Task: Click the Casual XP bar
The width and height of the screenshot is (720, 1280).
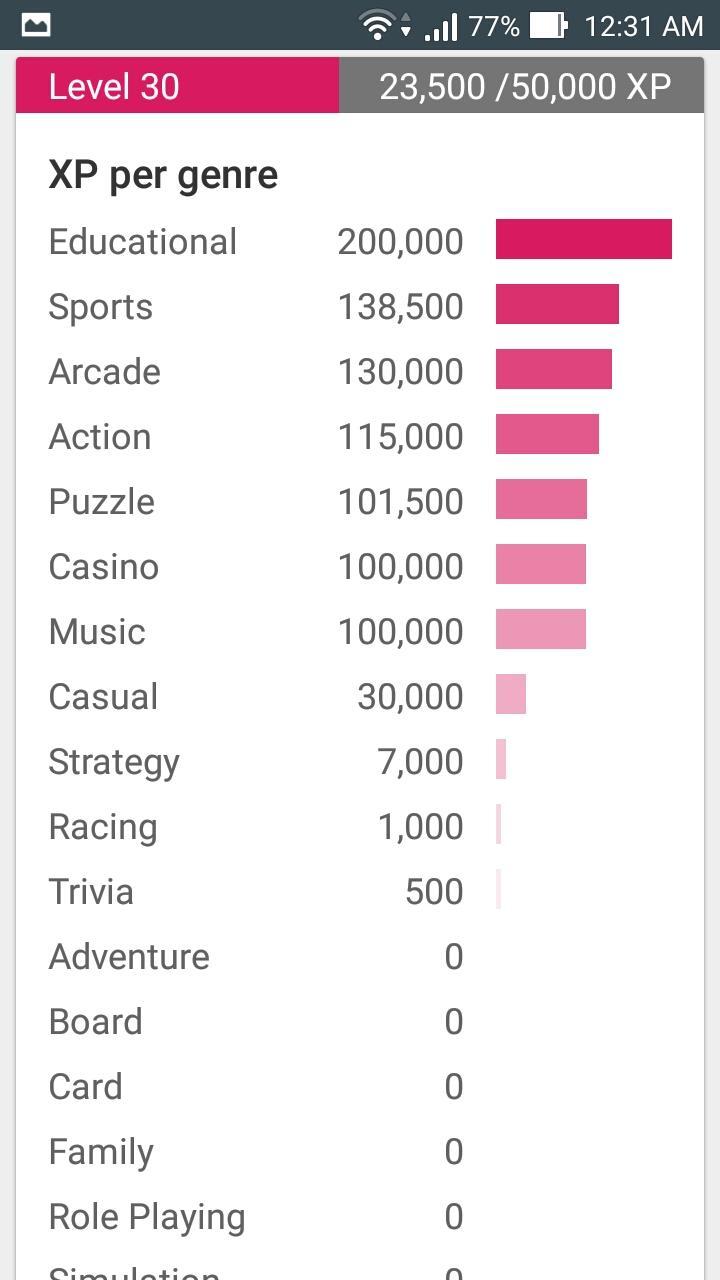Action: 509,695
